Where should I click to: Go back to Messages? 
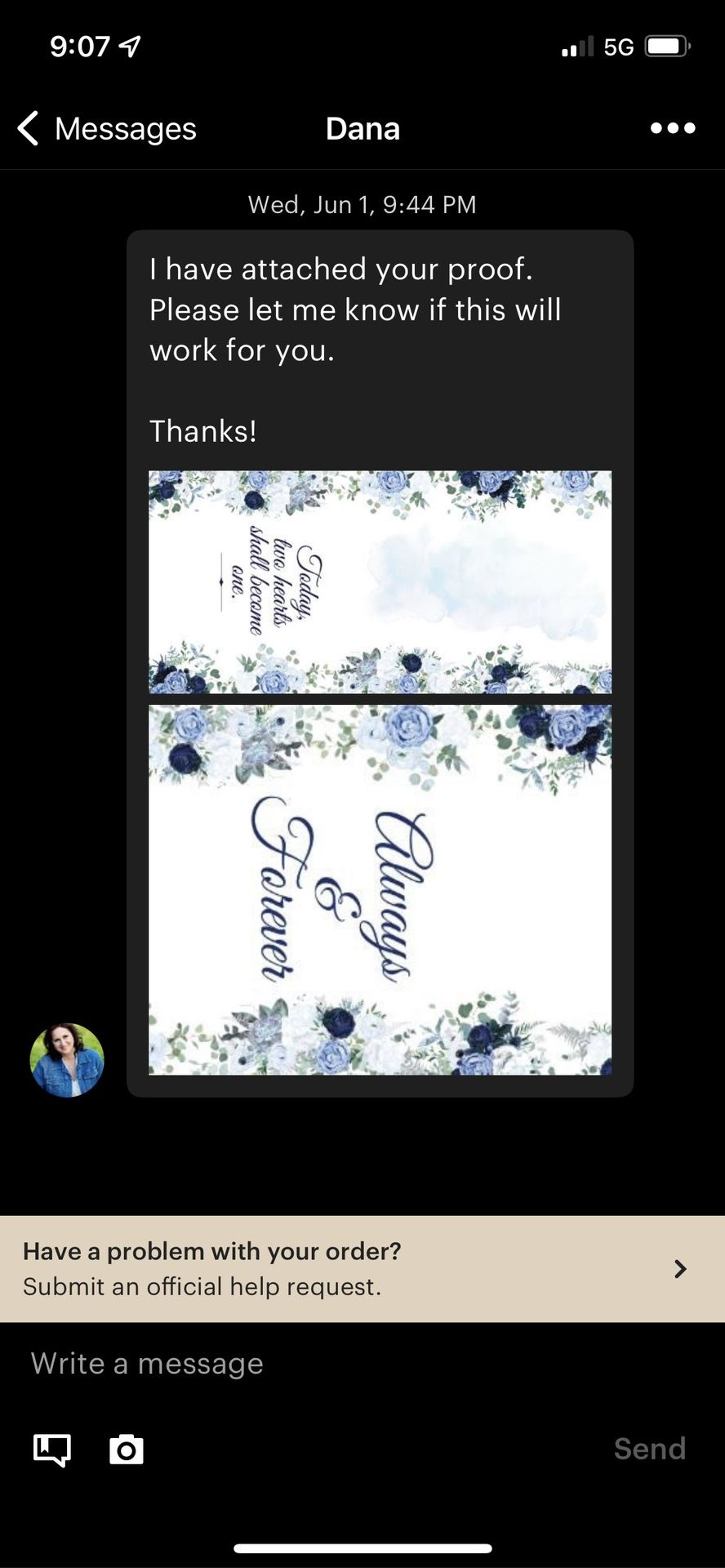tap(107, 129)
